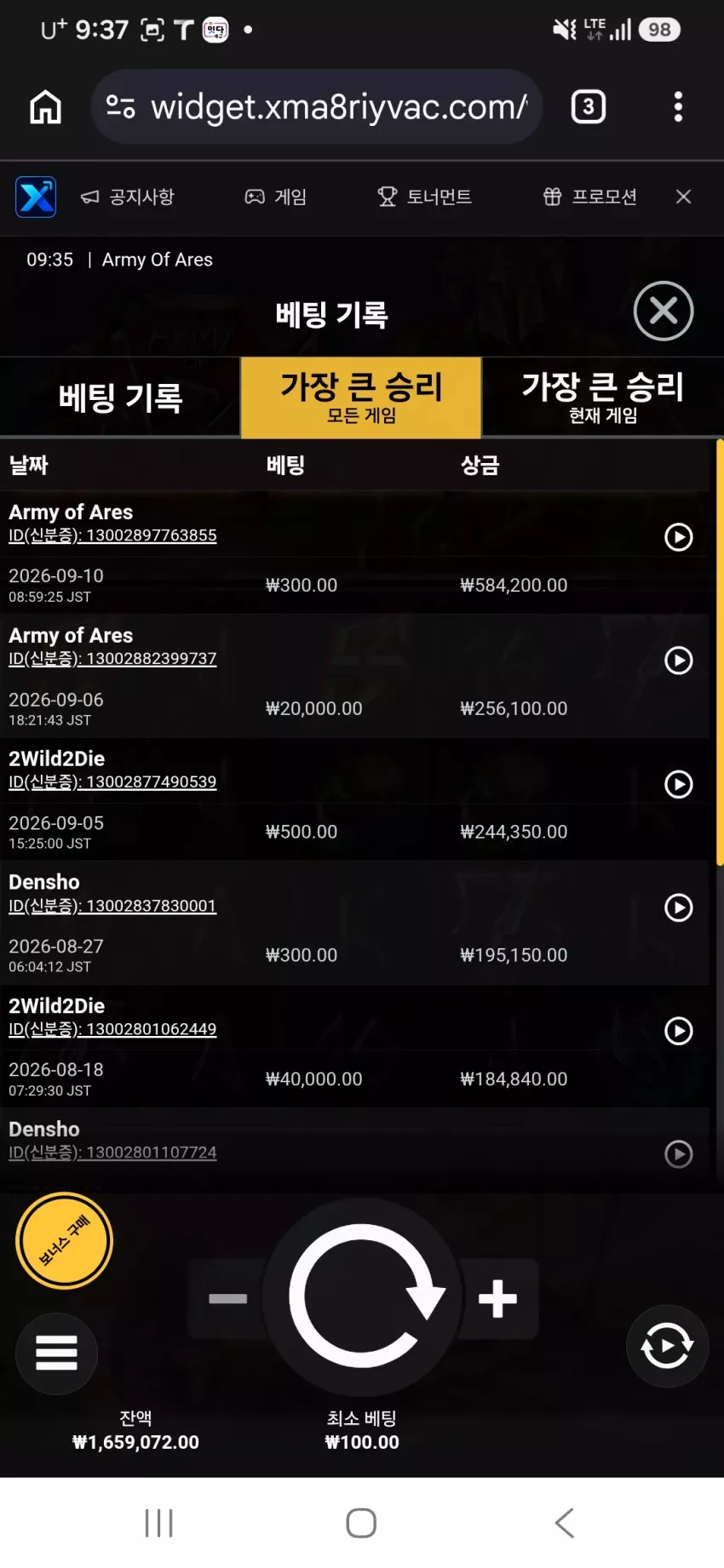Open the 토너먼트 menu
The height and width of the screenshot is (1568, 724).
[x=424, y=197]
